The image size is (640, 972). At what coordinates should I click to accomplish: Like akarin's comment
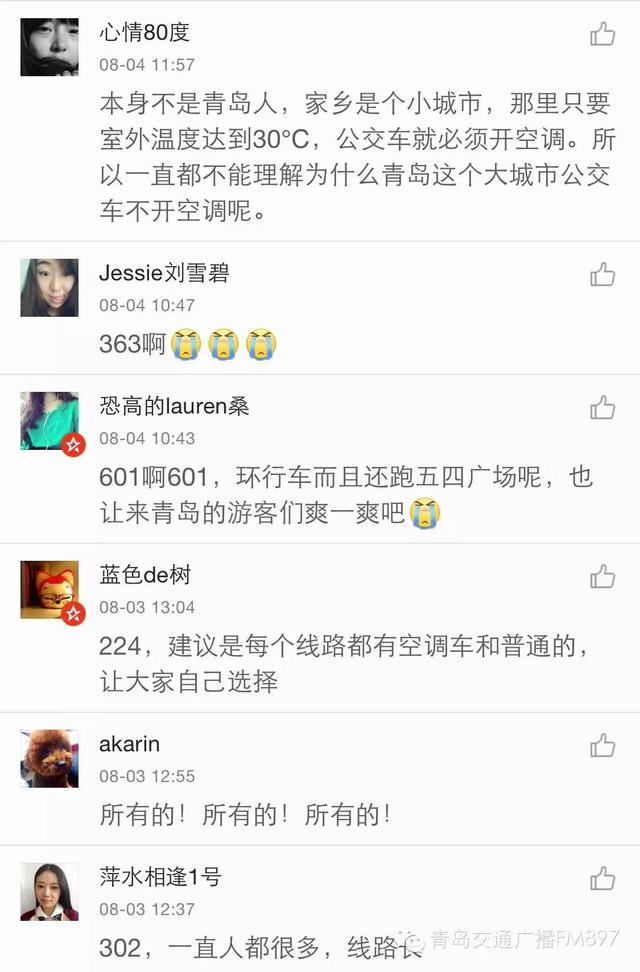pyautogui.click(x=602, y=745)
